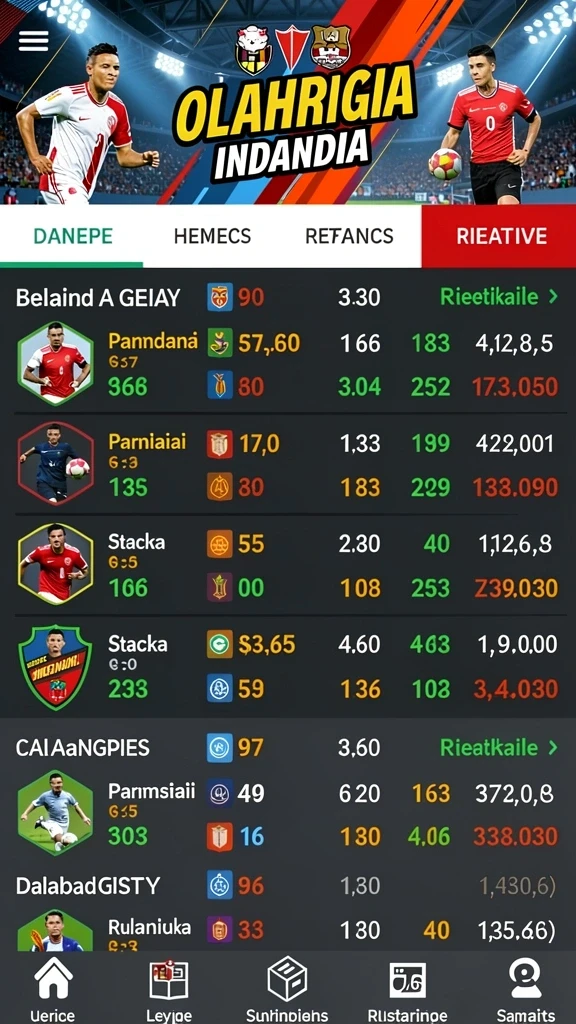This screenshot has width=576, height=1024.
Task: Go to the Uerice home tab
Action: coord(53,989)
